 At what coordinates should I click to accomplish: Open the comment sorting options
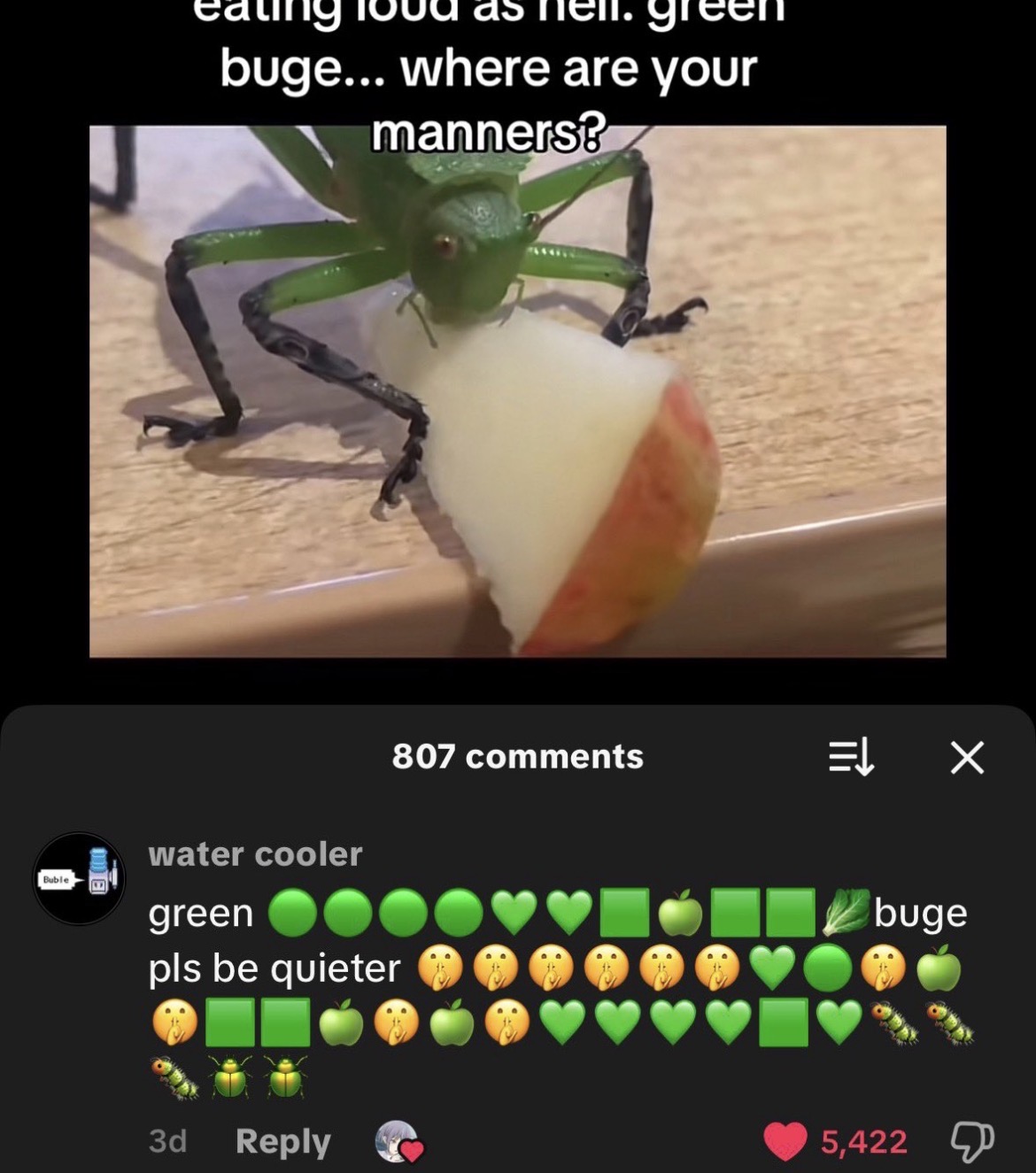[850, 758]
